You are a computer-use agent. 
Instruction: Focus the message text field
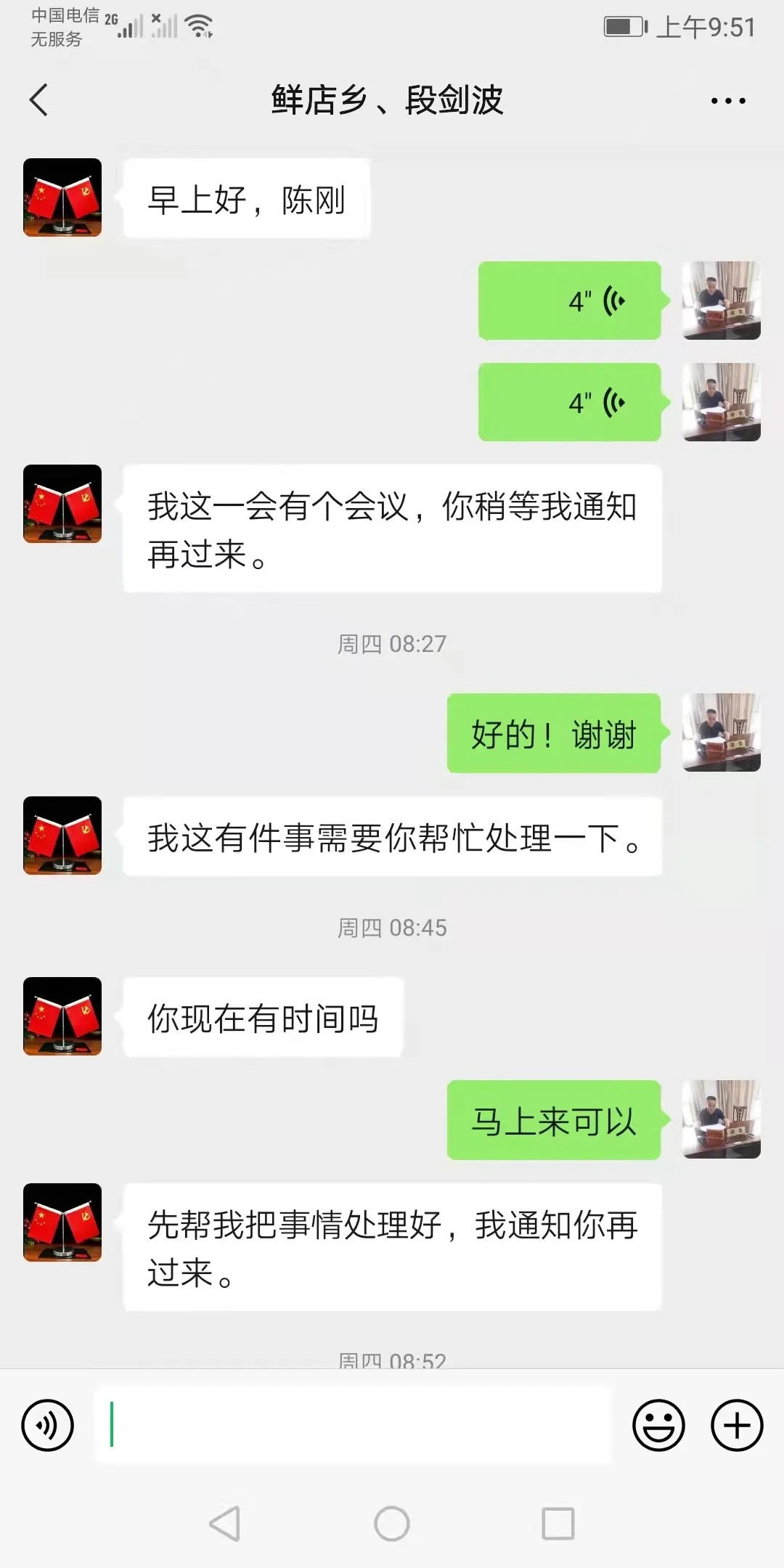tap(353, 1425)
